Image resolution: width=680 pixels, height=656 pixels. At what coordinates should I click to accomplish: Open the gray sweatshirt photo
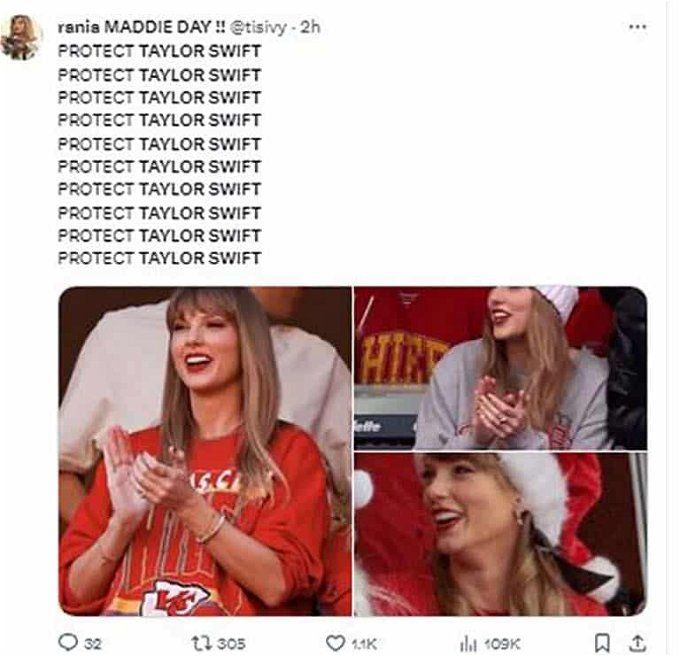(x=500, y=367)
